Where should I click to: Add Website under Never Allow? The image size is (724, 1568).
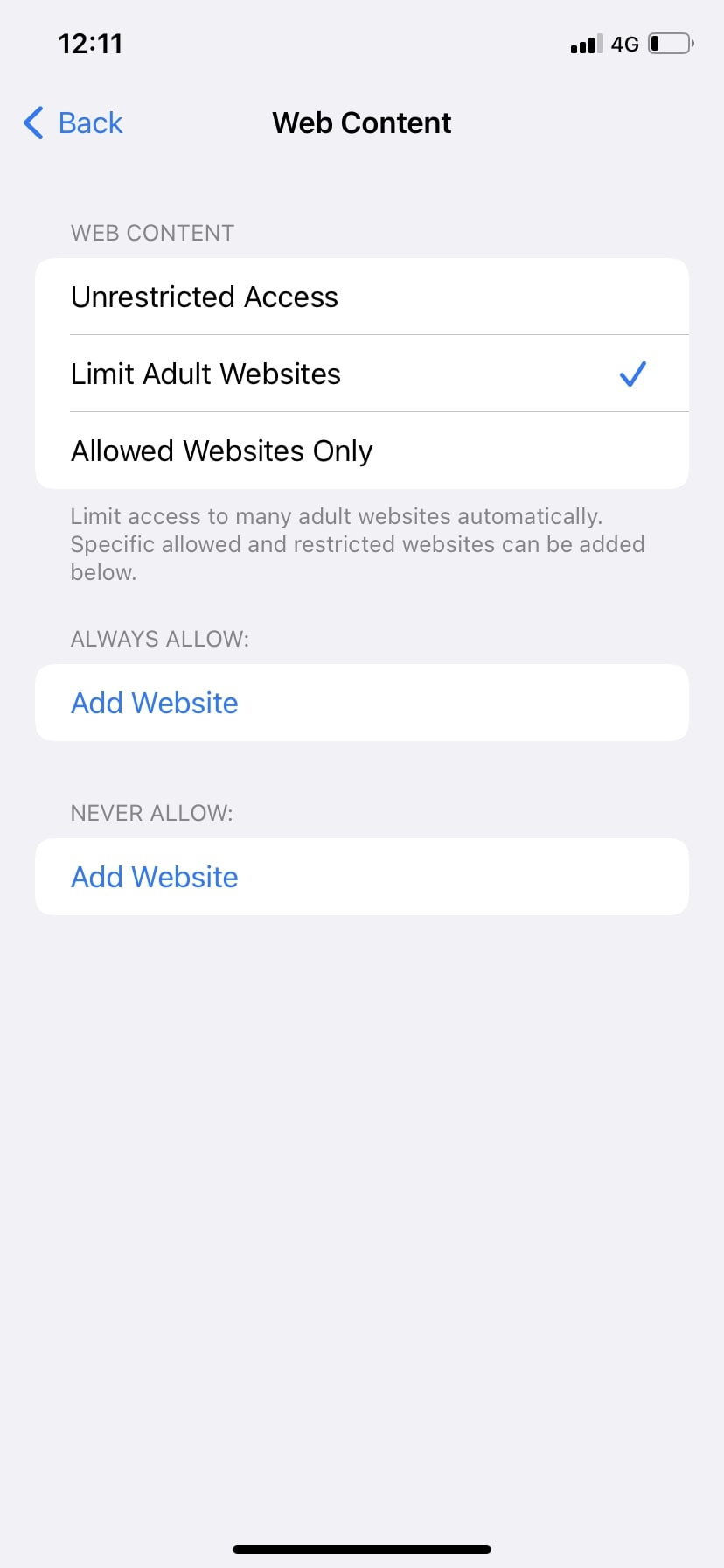(x=362, y=877)
